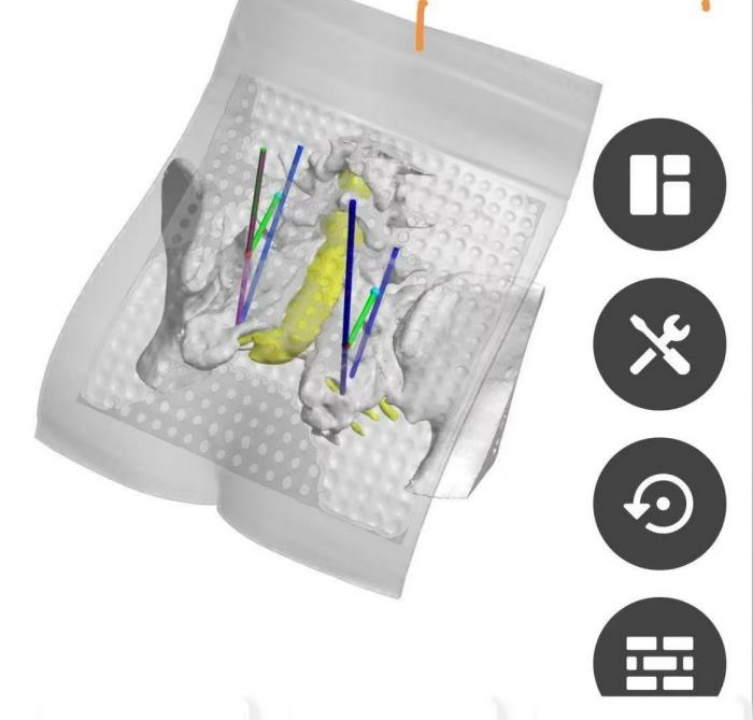Open the tools wrench and screwdriver button
Screen dimensions: 753x720
tap(659, 343)
